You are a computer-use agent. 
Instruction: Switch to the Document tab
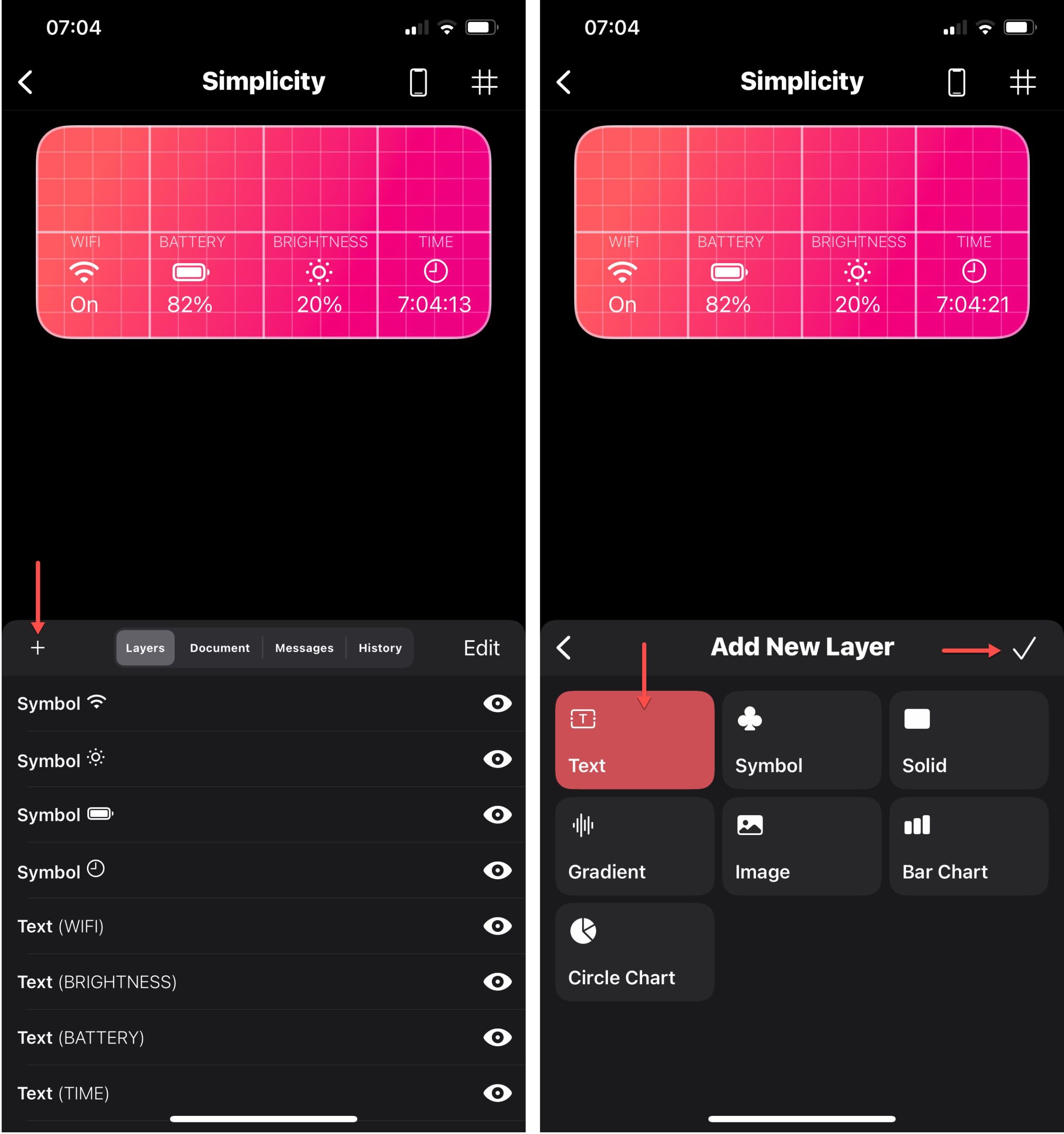tap(220, 648)
